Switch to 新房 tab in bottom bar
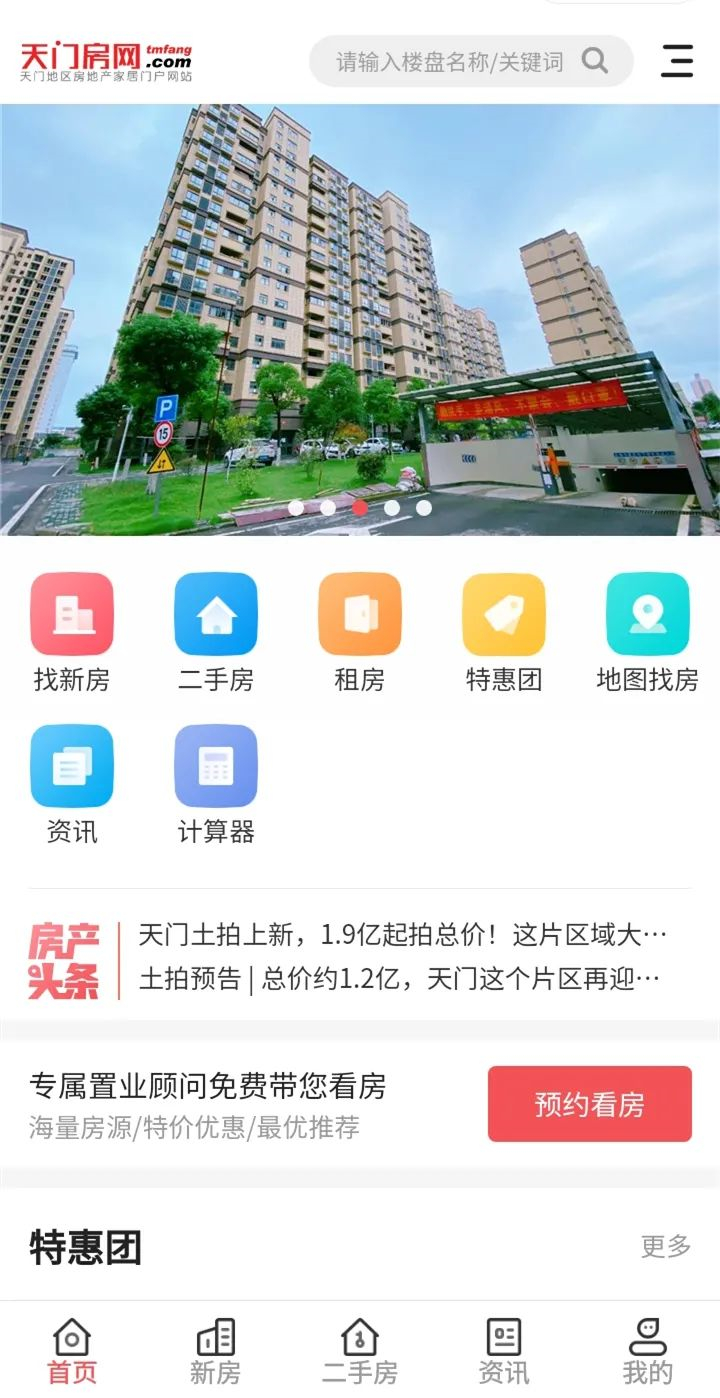 pyautogui.click(x=216, y=1350)
